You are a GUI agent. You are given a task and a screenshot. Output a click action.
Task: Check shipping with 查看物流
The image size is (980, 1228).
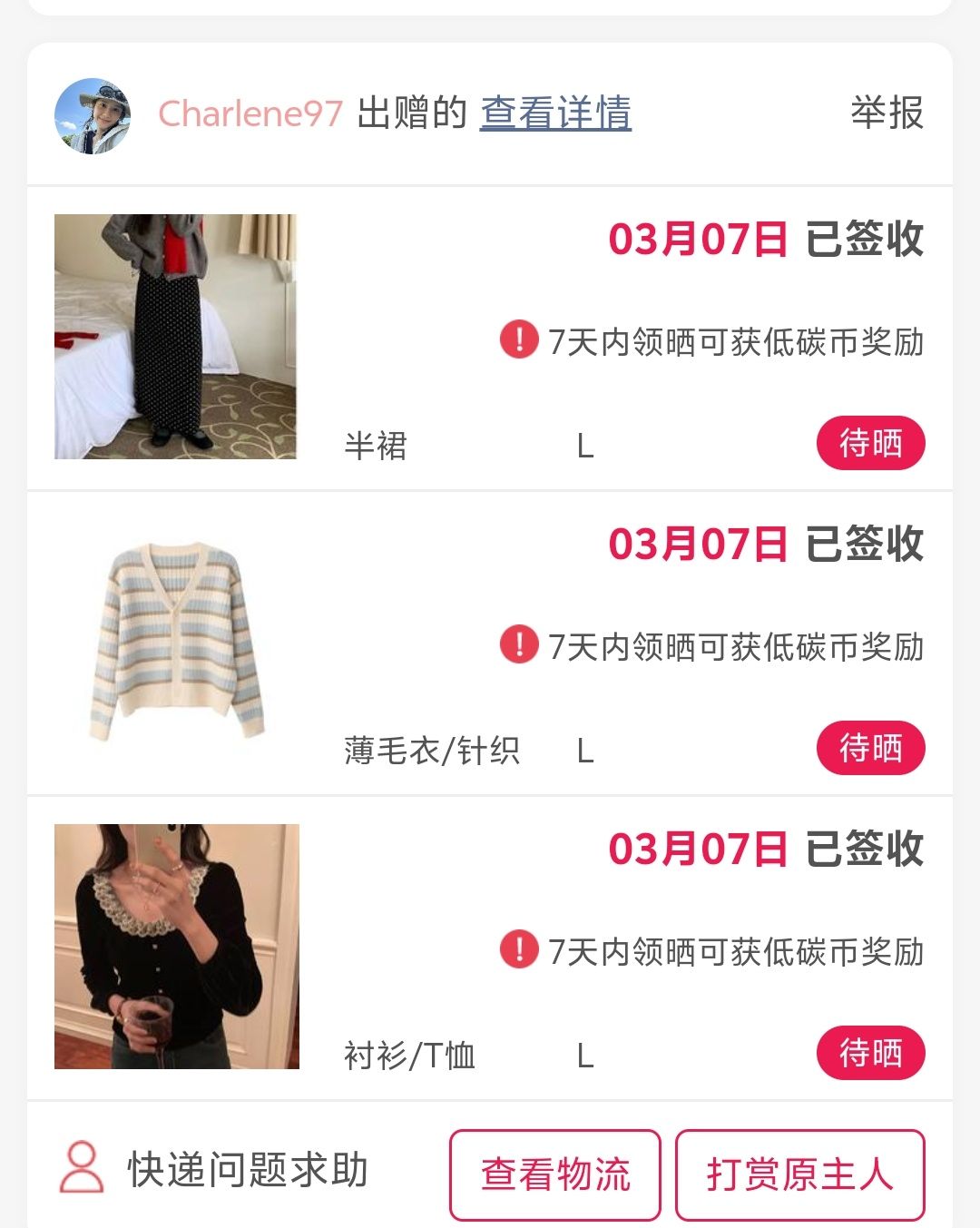pos(555,1174)
